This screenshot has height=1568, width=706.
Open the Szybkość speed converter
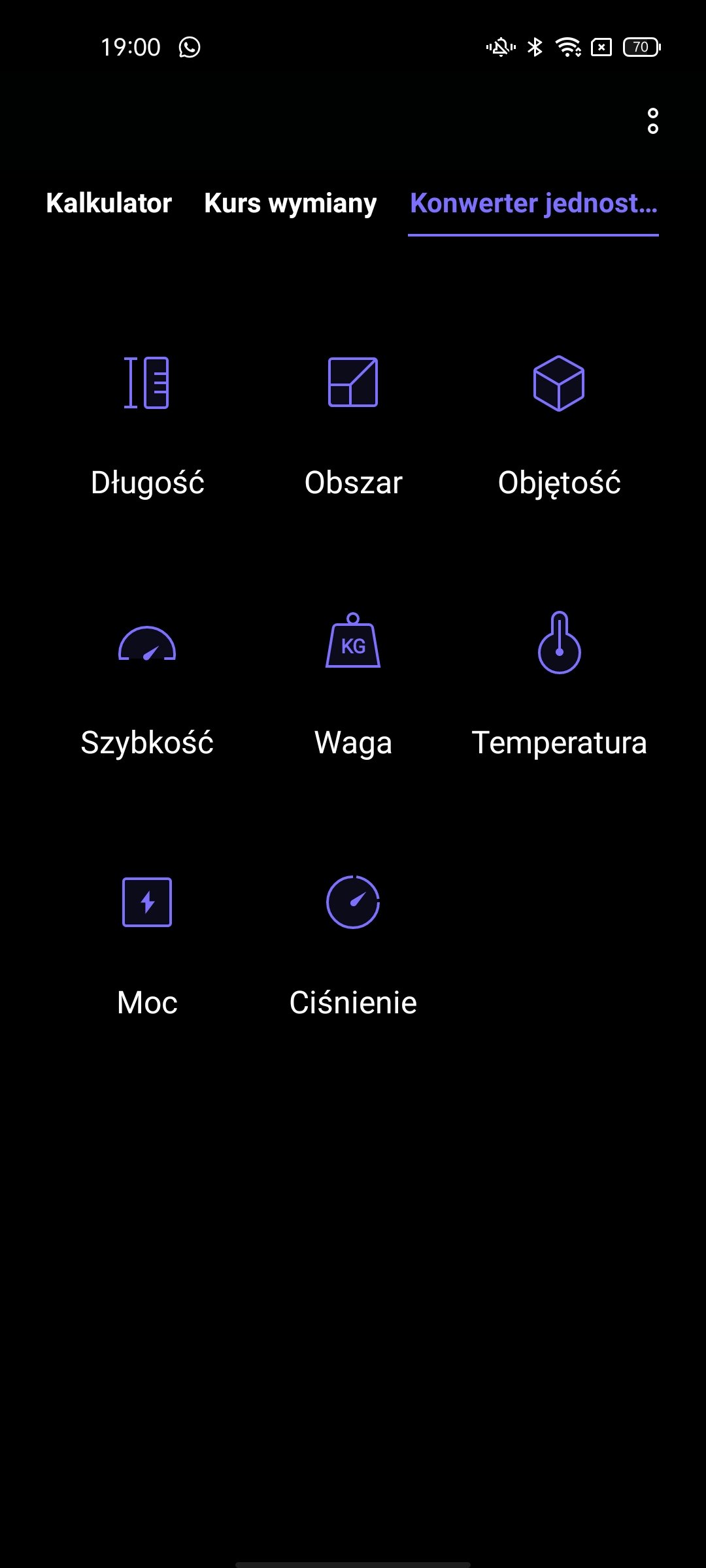coord(147,685)
